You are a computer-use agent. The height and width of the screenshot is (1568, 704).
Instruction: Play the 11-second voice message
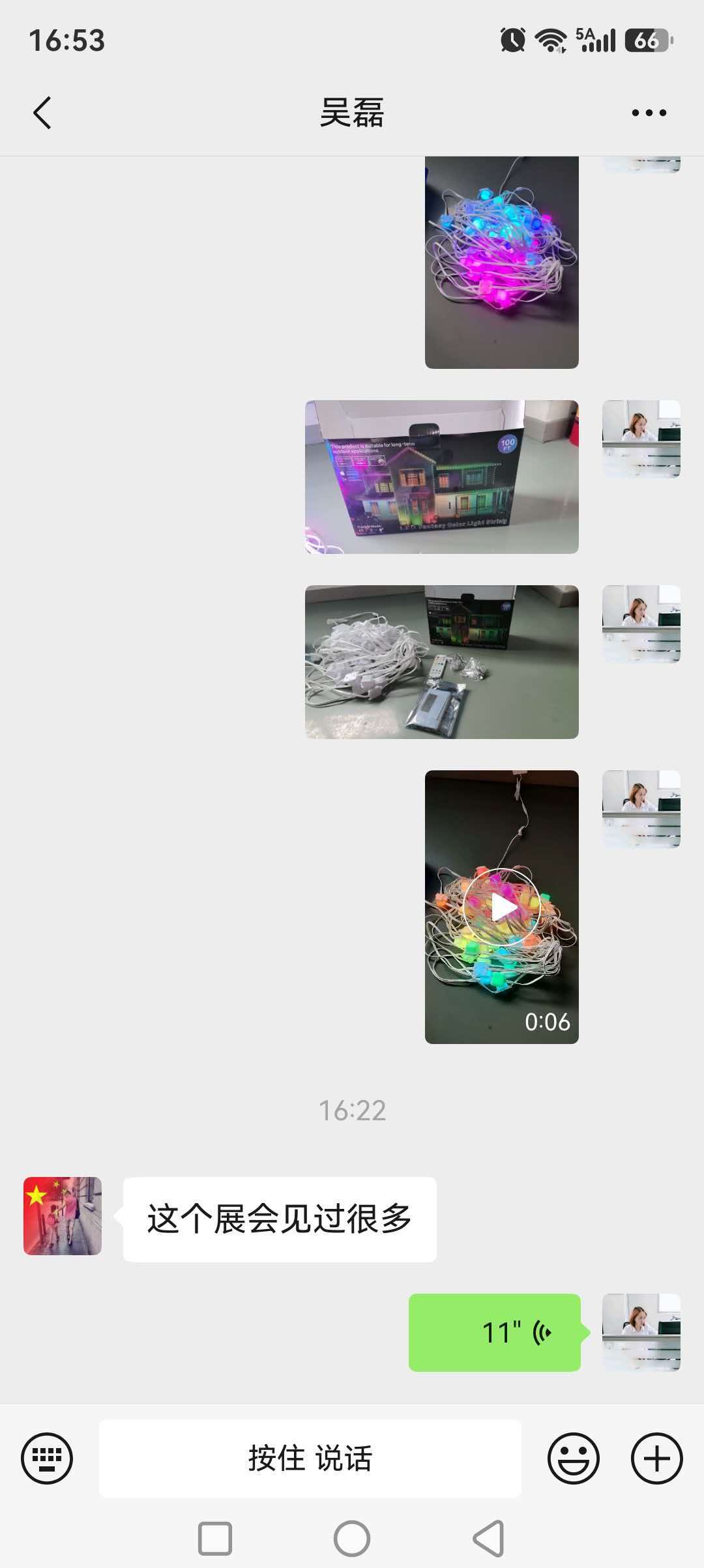point(495,1333)
